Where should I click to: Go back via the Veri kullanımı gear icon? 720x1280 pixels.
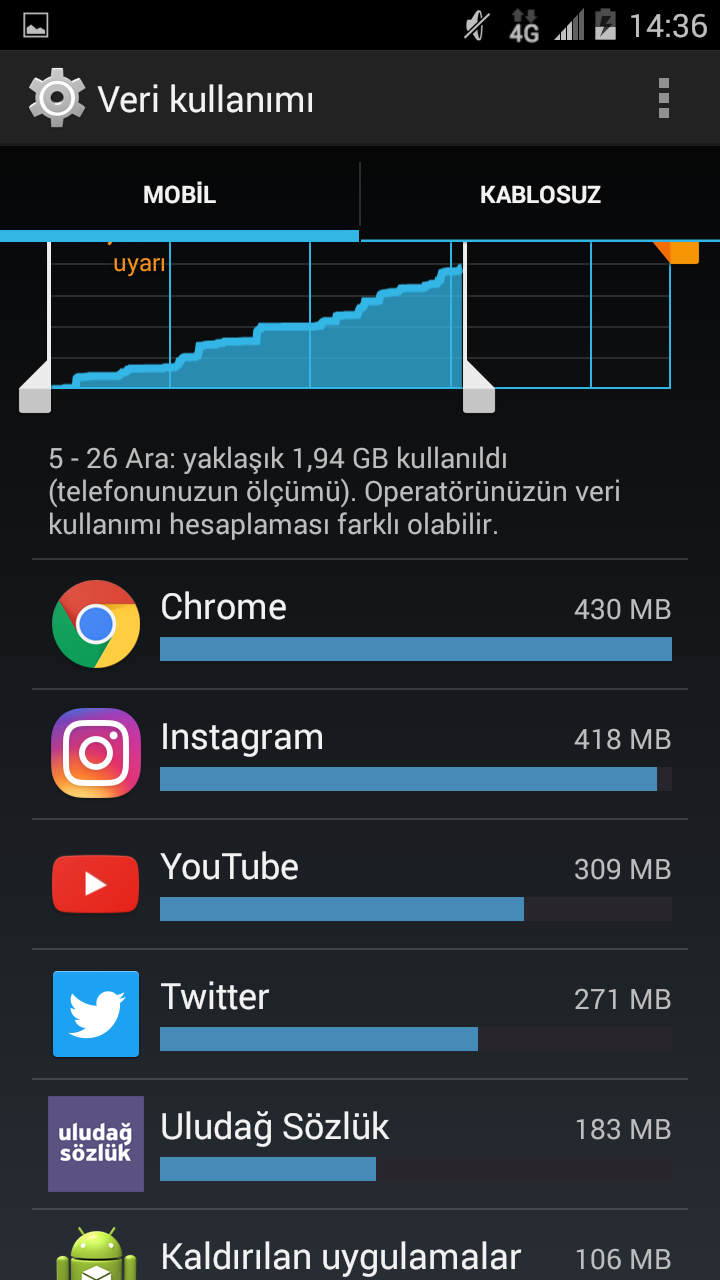(56, 98)
